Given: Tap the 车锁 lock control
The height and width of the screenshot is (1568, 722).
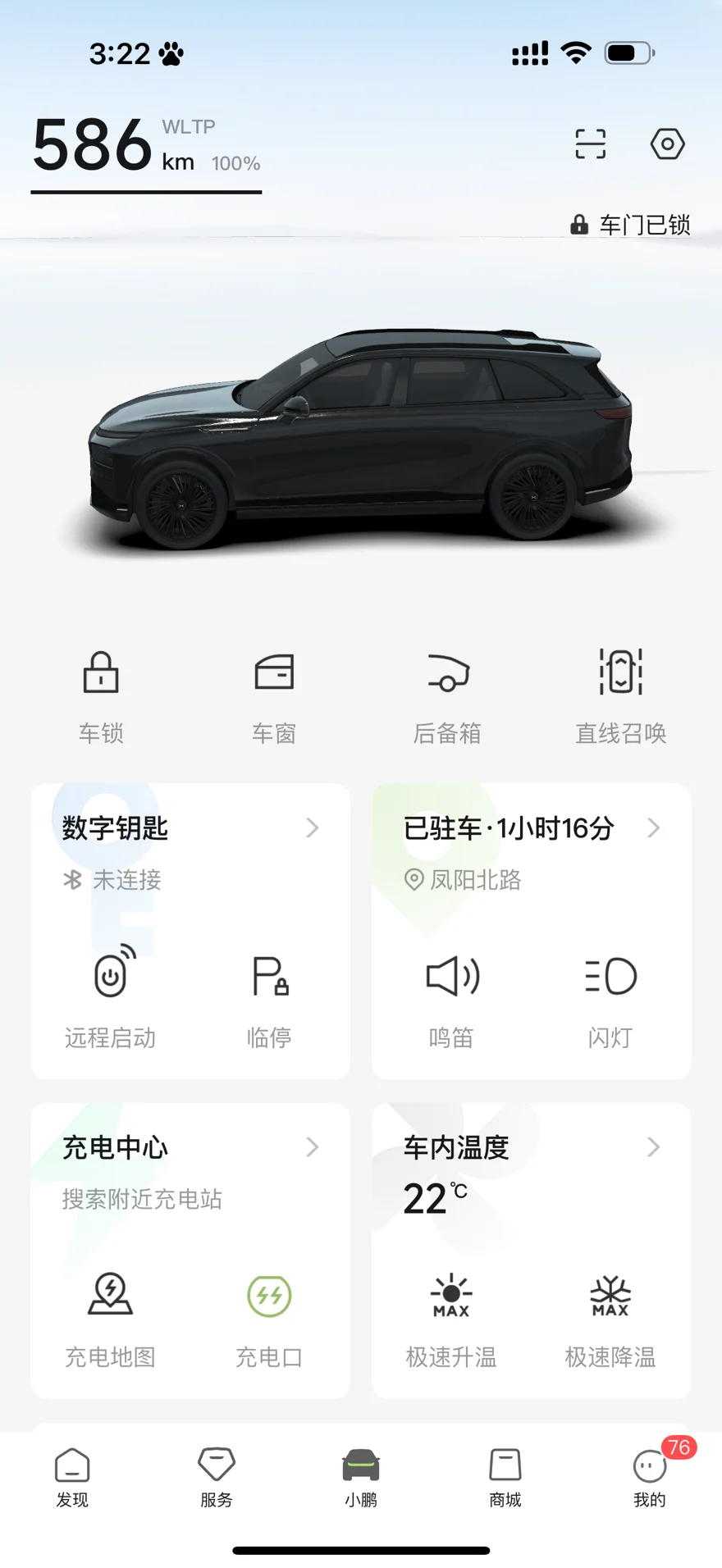Looking at the screenshot, I should 101,695.
